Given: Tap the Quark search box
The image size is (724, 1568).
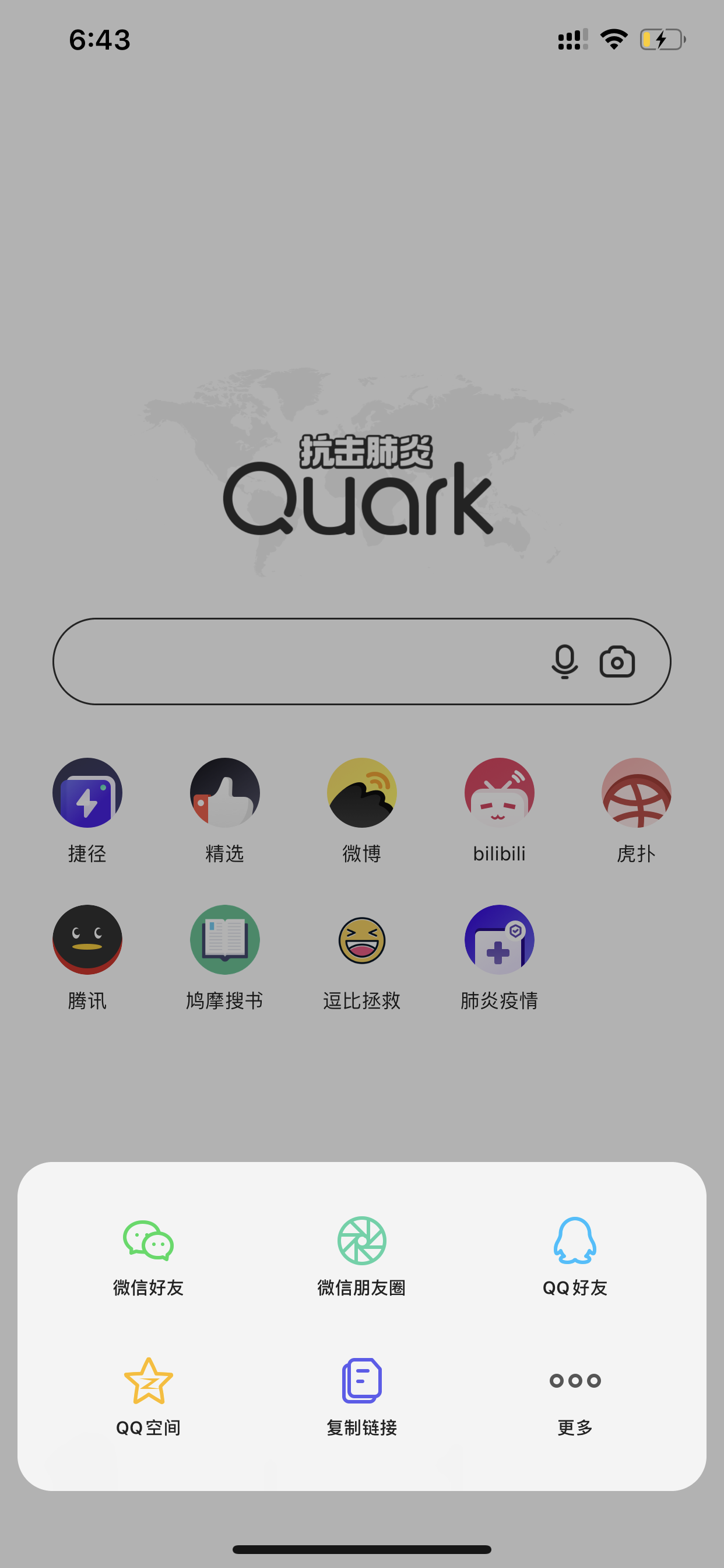Looking at the screenshot, I should tap(362, 661).
